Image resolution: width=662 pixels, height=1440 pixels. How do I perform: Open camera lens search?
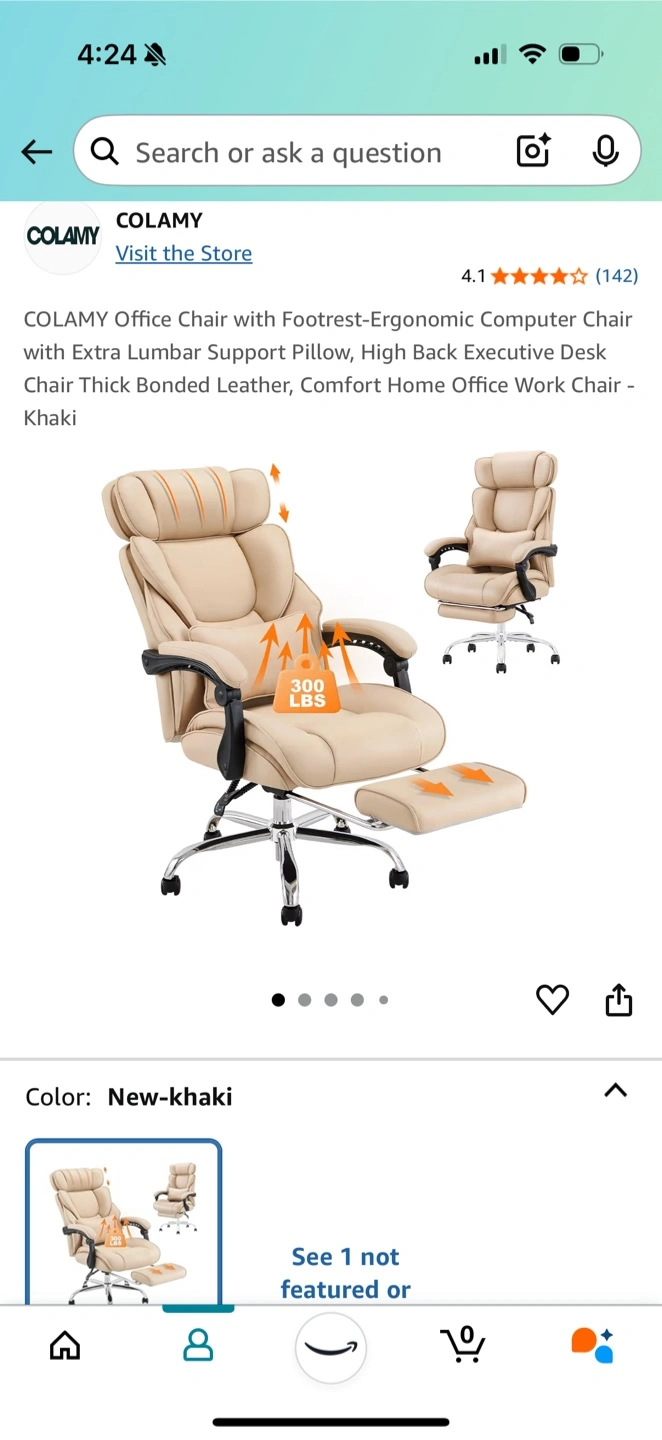[533, 152]
